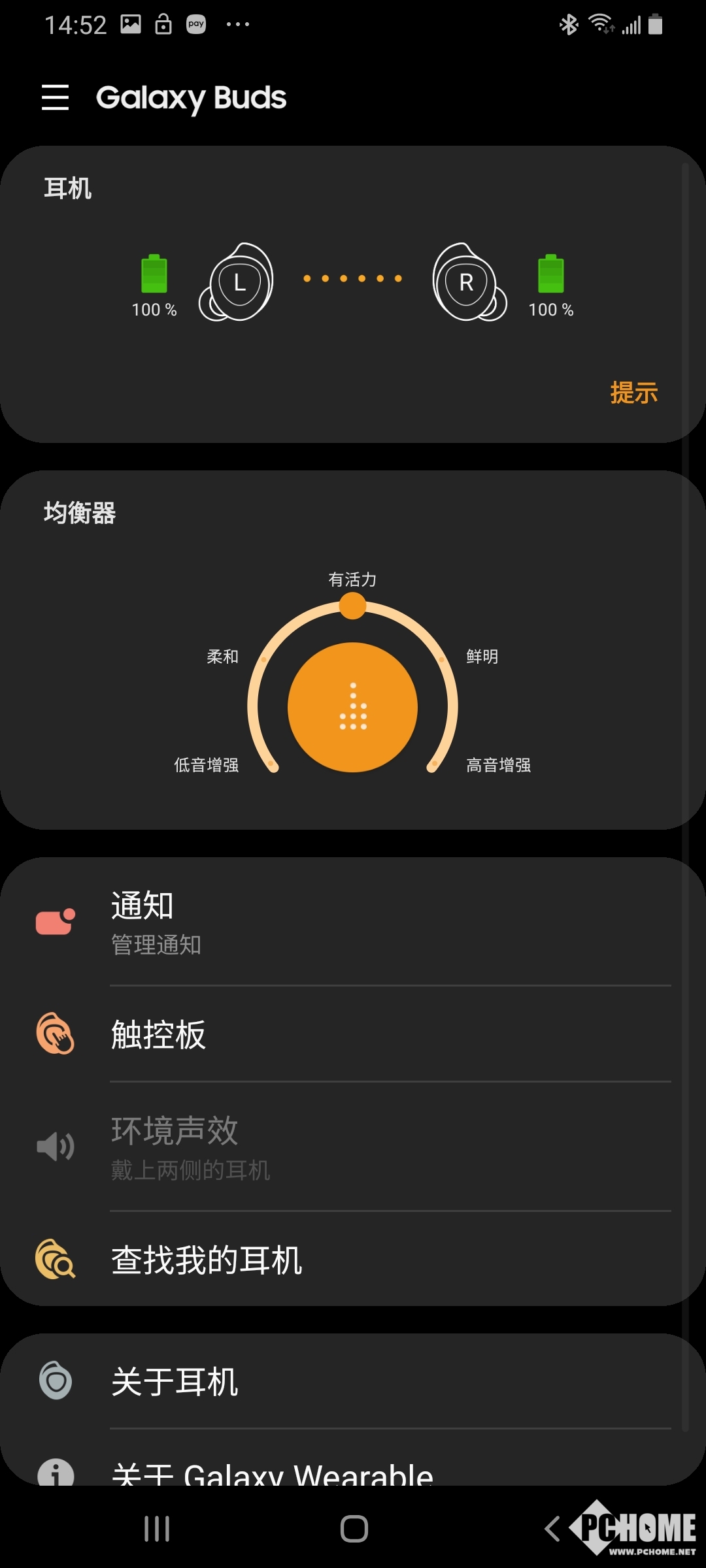The height and width of the screenshot is (1568, 706).
Task: Open 关于耳机 about earbuds
Action: (x=353, y=1381)
